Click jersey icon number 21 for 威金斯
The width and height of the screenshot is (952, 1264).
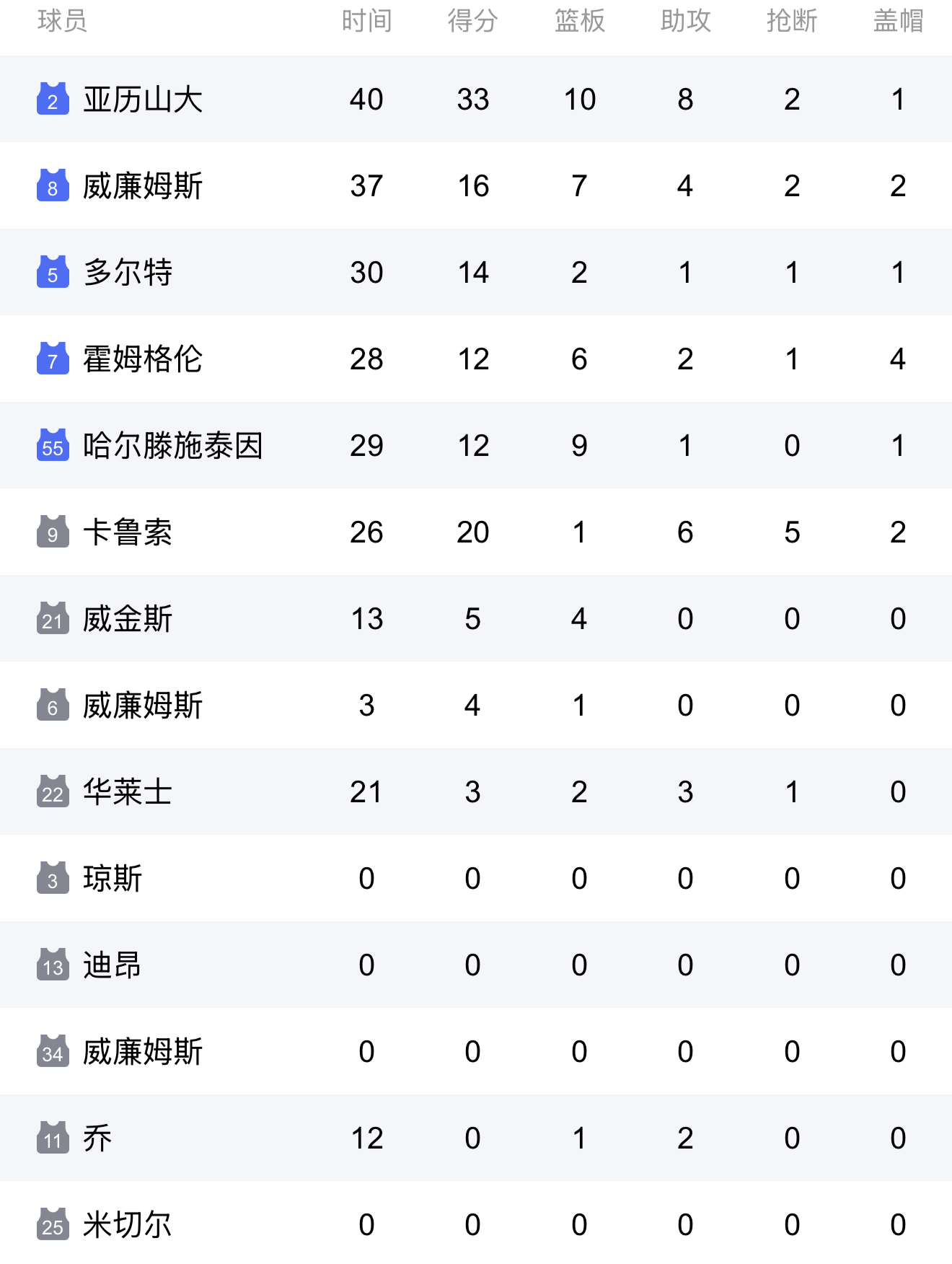(51, 619)
